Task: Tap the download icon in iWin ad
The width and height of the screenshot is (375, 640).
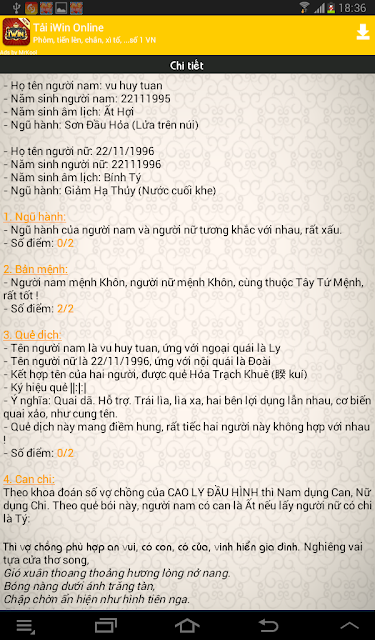Action: pyautogui.click(x=363, y=32)
